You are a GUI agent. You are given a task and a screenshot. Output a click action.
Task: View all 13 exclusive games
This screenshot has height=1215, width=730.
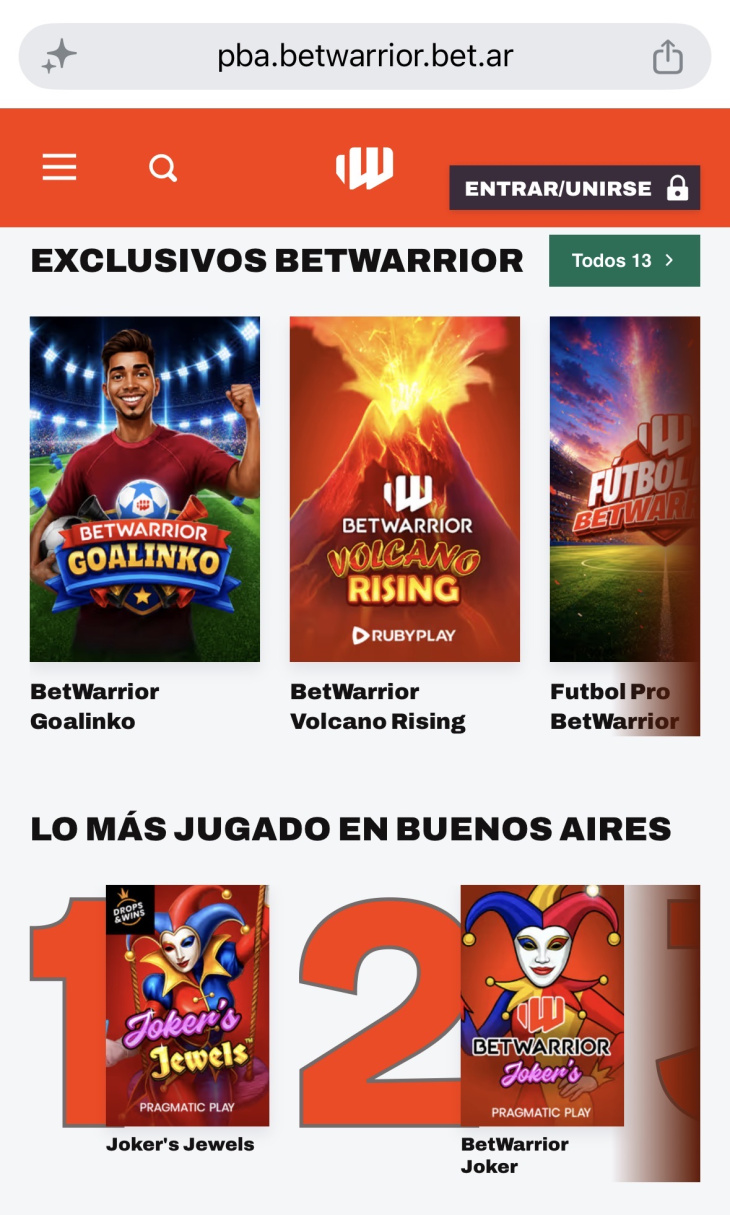click(x=624, y=261)
